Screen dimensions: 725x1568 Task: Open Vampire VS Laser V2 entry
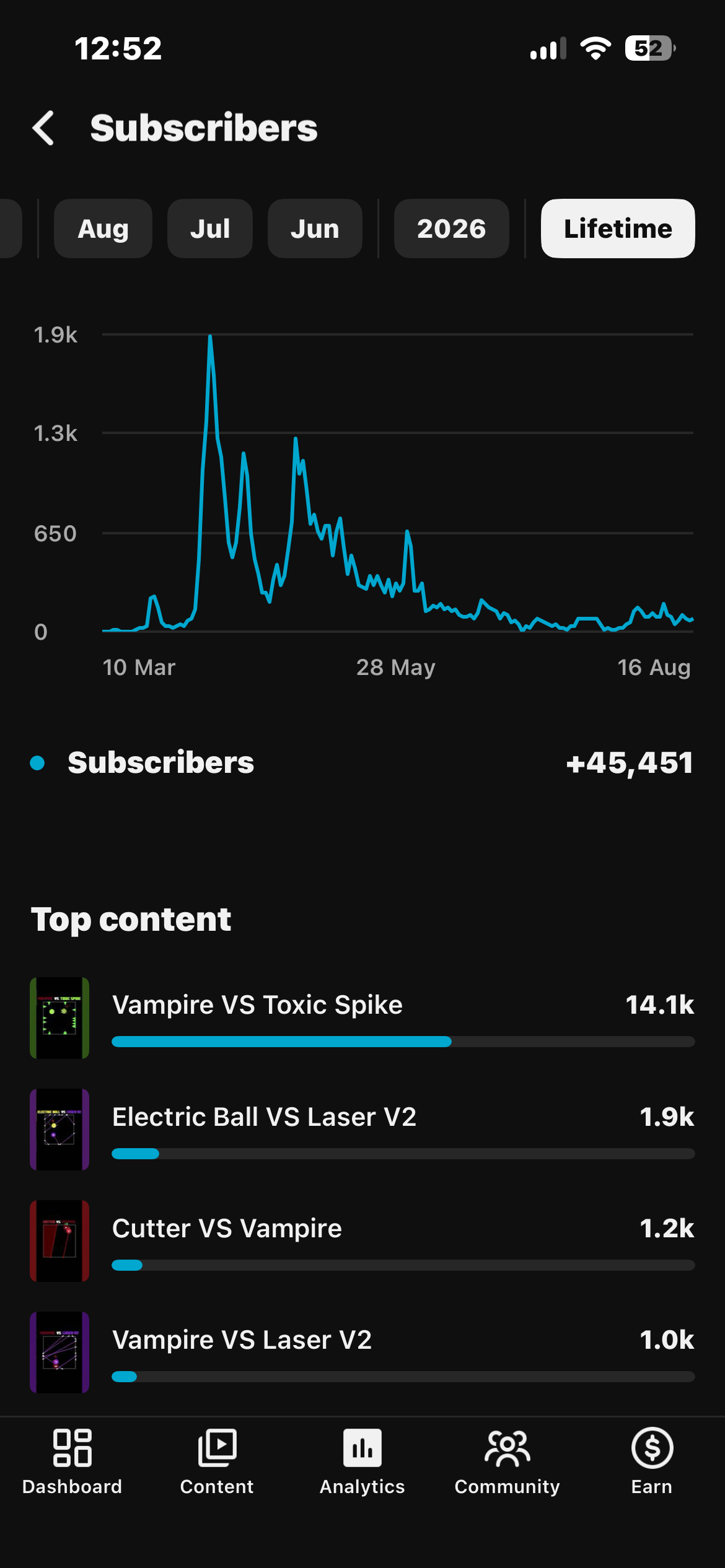362,1352
